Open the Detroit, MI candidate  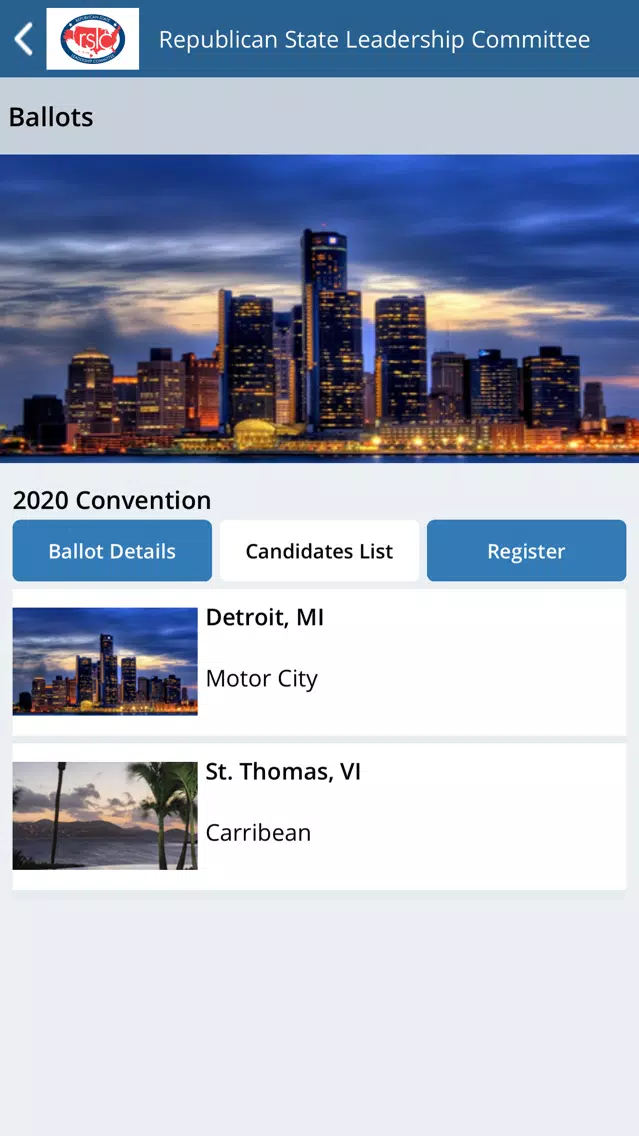(x=319, y=662)
